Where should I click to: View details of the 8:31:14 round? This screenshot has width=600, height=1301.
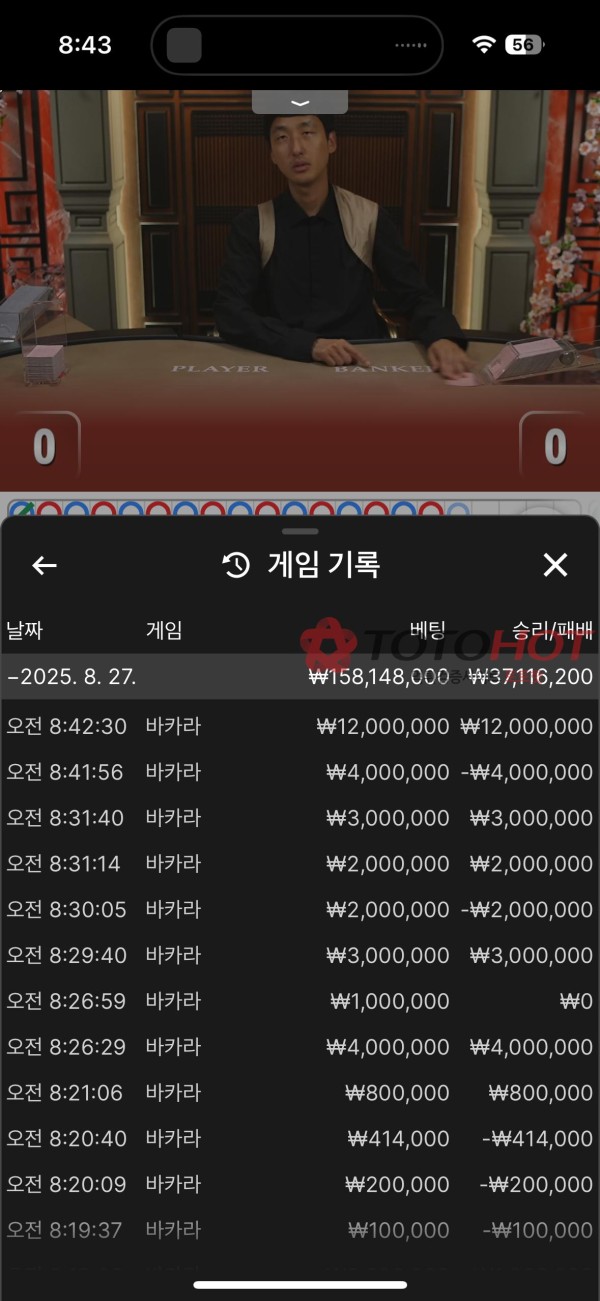pos(300,864)
